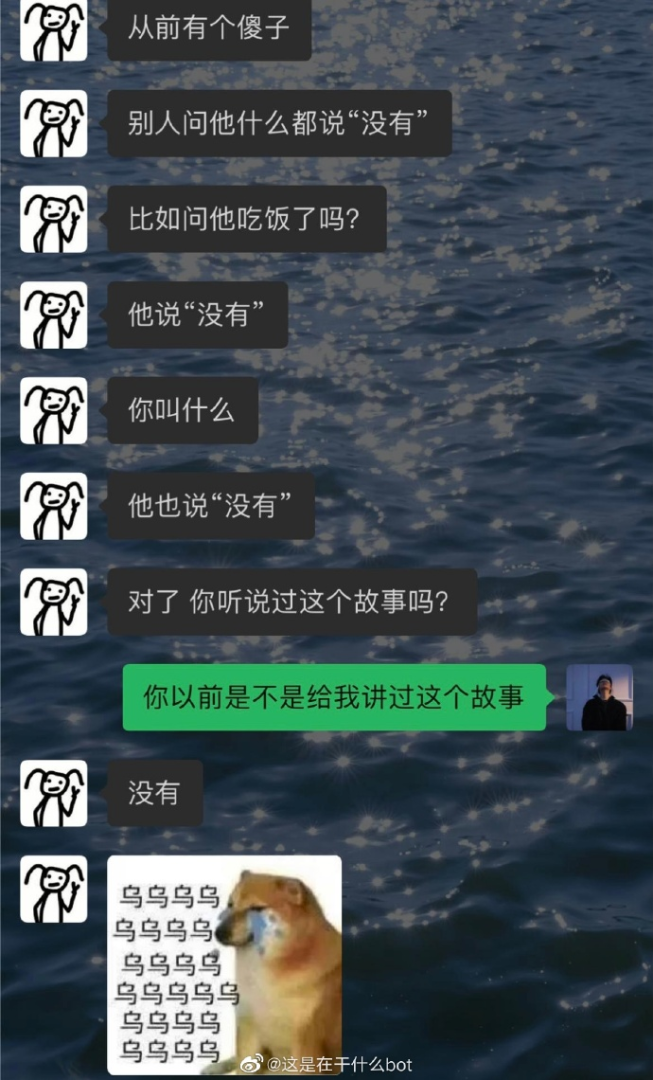Open the contact avatar next to "你叫什么"
This screenshot has height=1080, width=653.
point(54,410)
